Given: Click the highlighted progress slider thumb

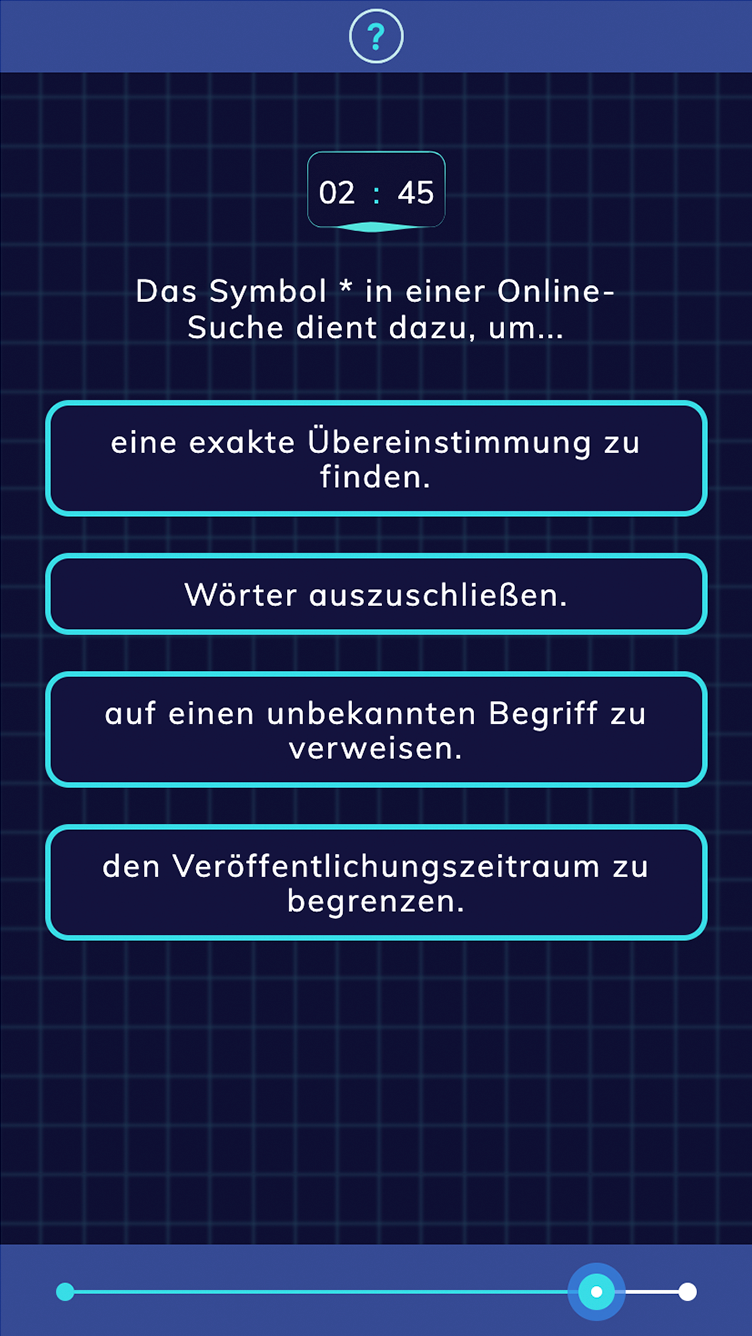Looking at the screenshot, I should 597,1291.
